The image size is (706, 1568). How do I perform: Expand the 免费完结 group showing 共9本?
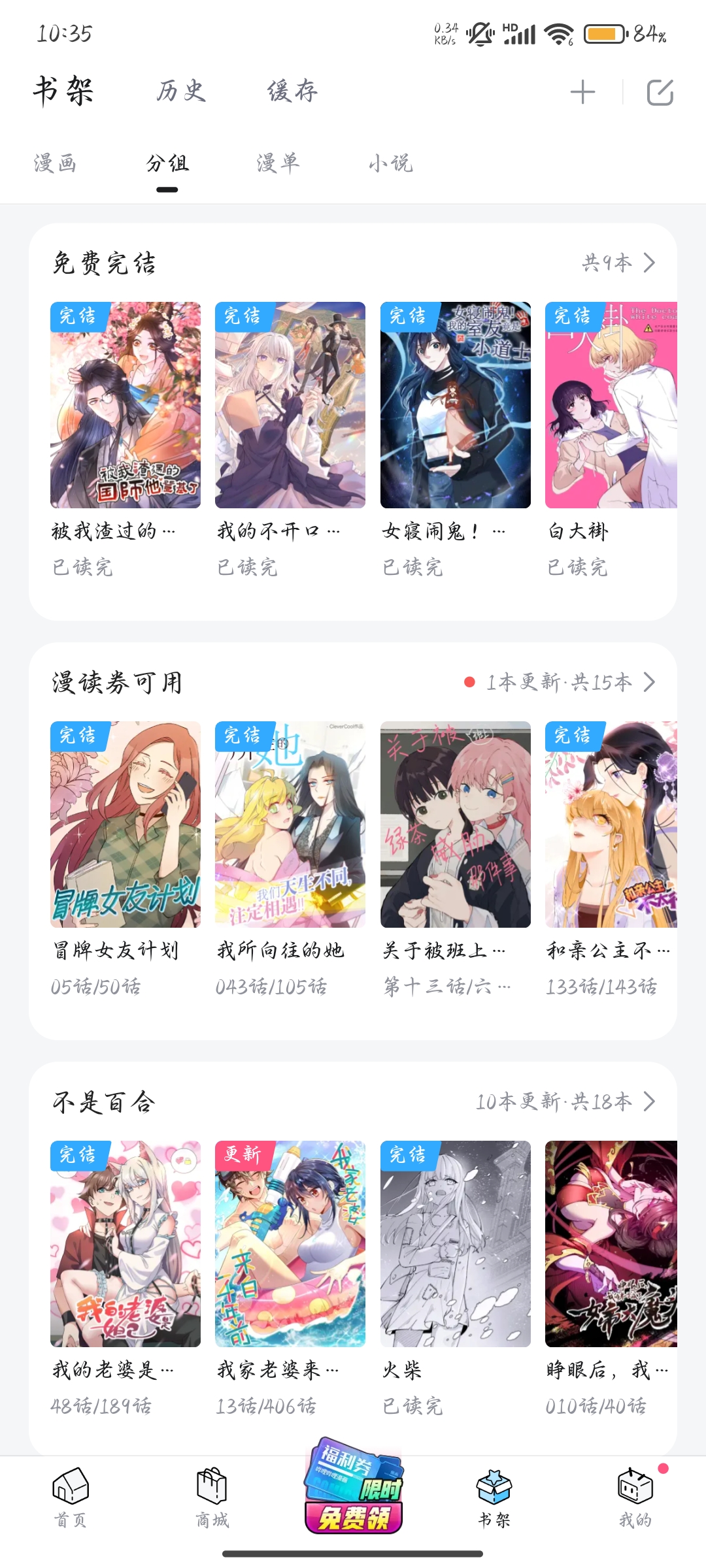(618, 263)
